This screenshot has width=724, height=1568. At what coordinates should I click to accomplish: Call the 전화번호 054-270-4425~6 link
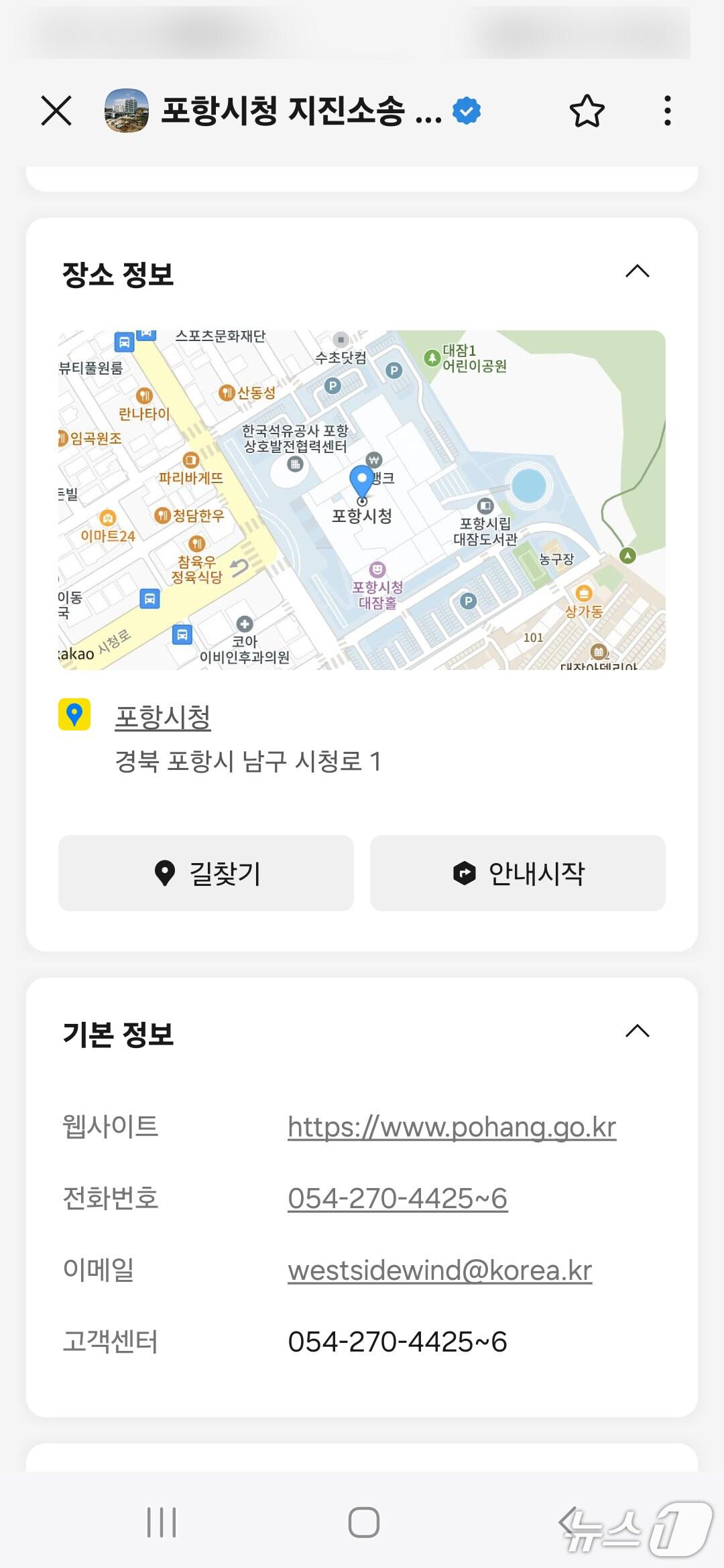pos(397,1199)
